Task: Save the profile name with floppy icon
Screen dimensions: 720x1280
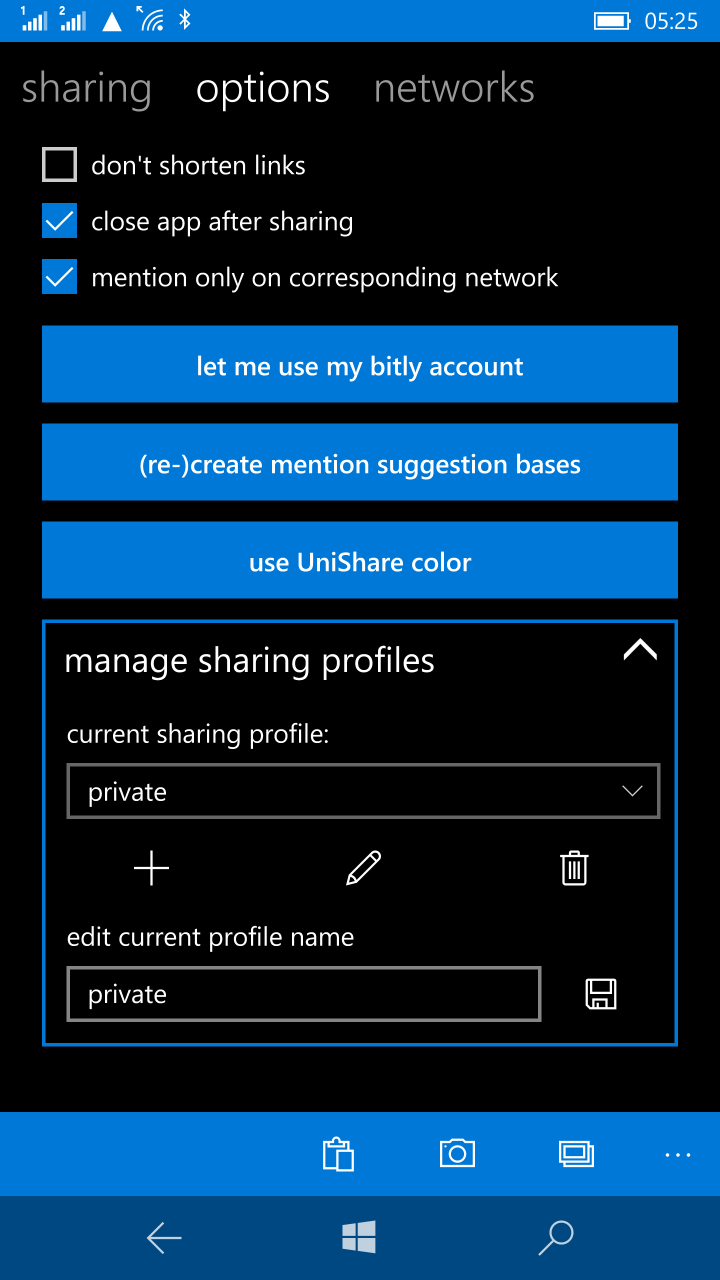Action: tap(601, 994)
